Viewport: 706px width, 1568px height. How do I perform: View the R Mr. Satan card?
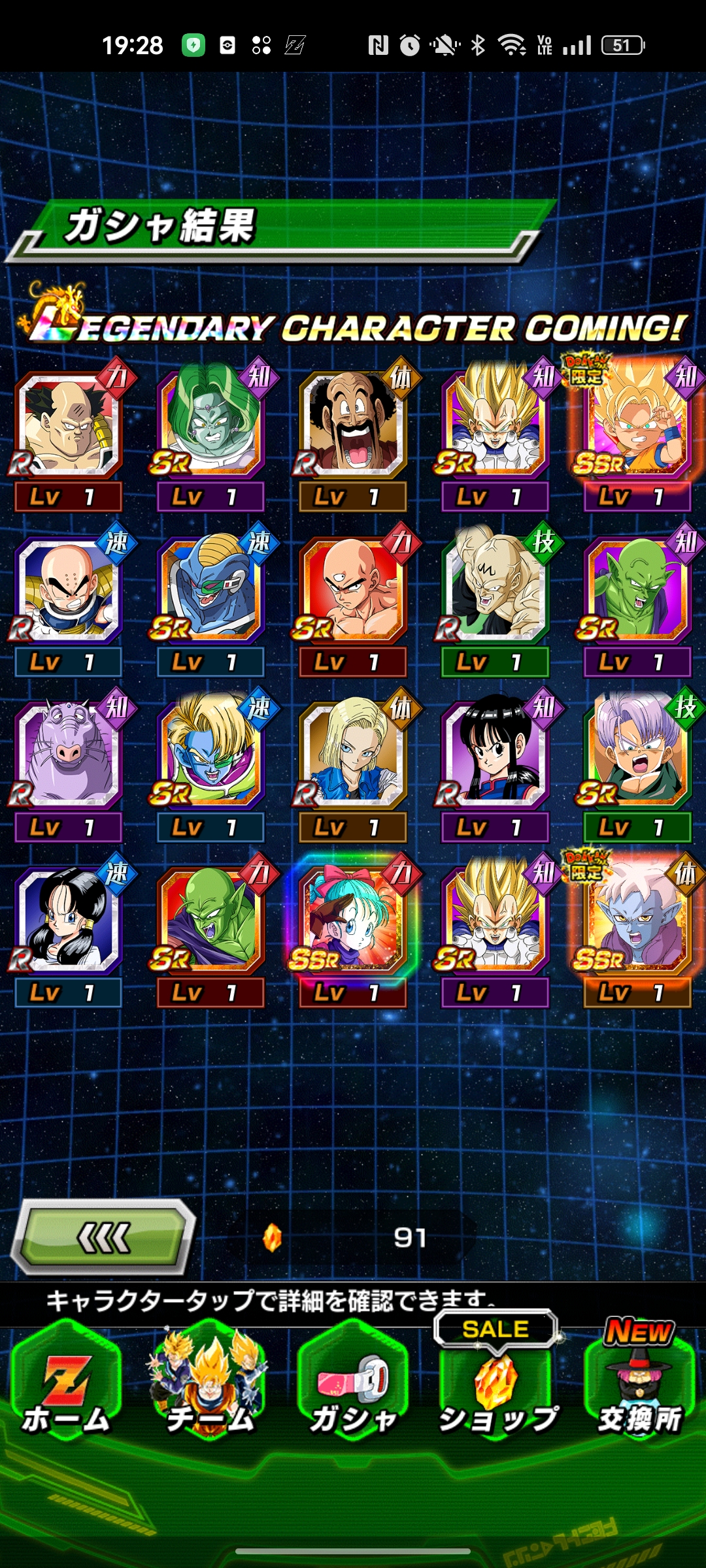click(353, 423)
